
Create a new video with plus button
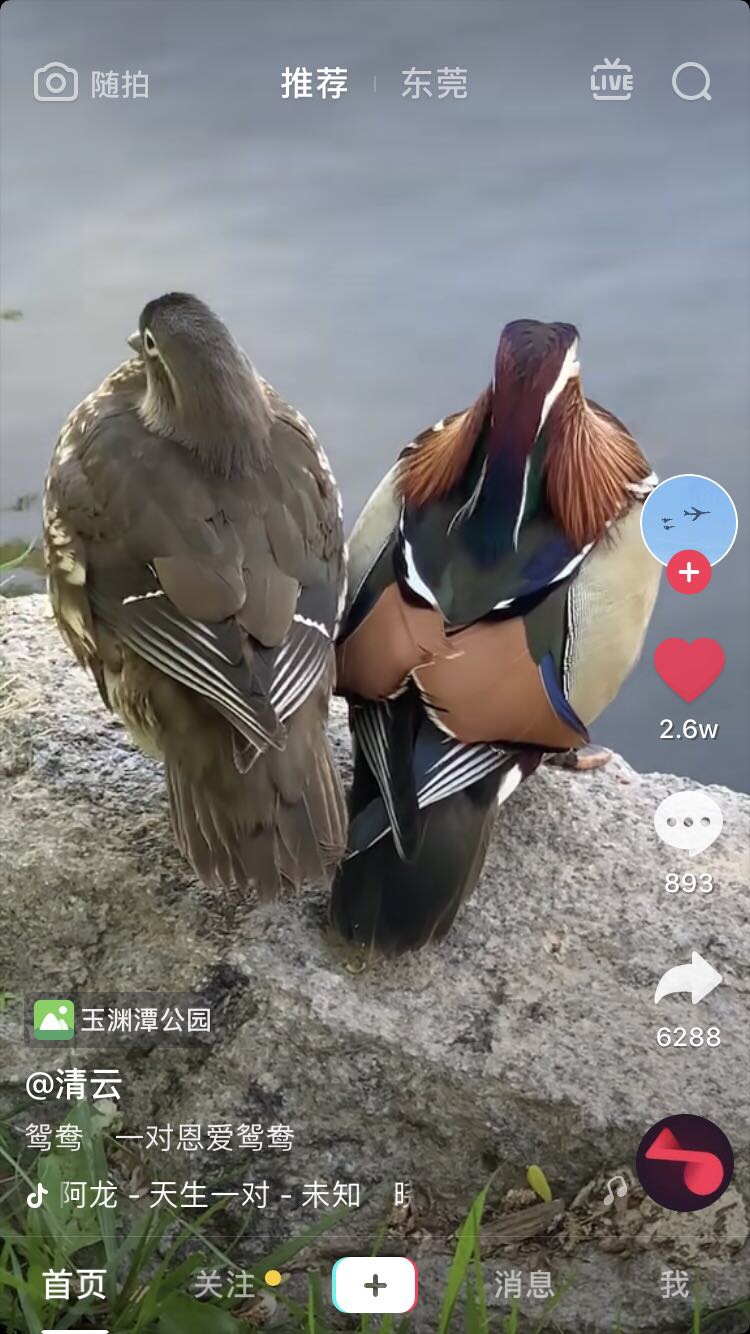tap(375, 1285)
